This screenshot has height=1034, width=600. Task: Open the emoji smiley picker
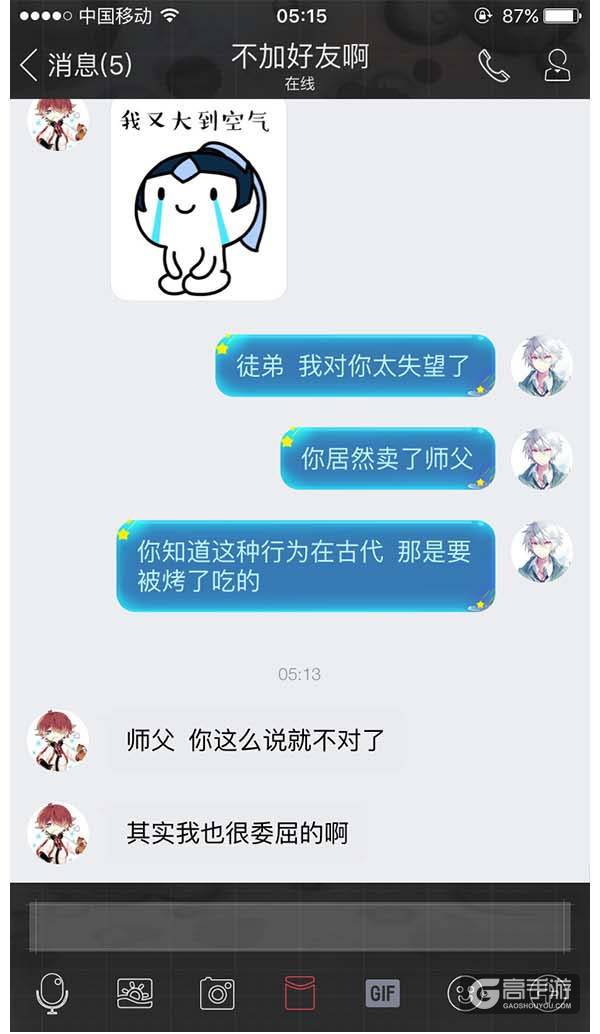click(x=463, y=992)
